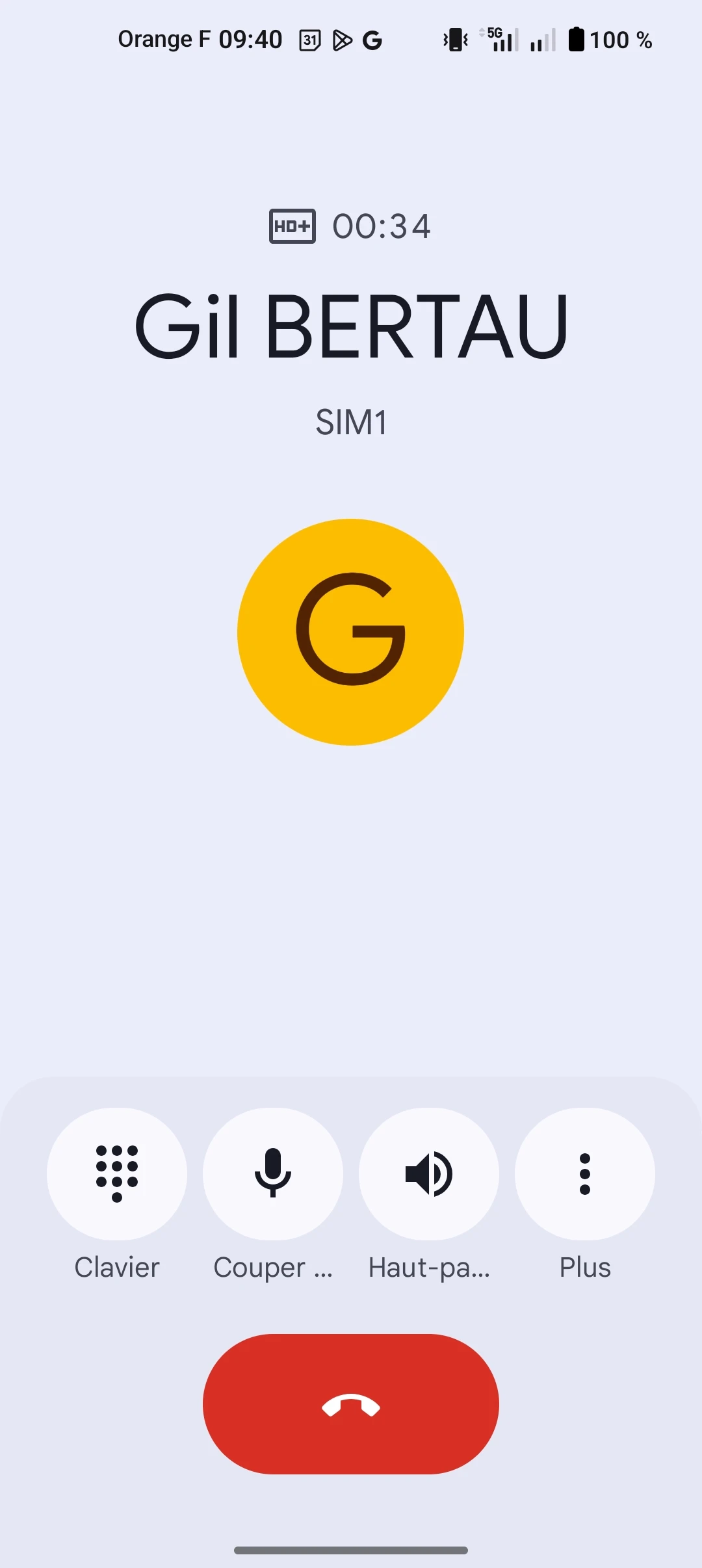This screenshot has width=702, height=1568.
Task: Open the Clavier dial pad
Action: [117, 1173]
